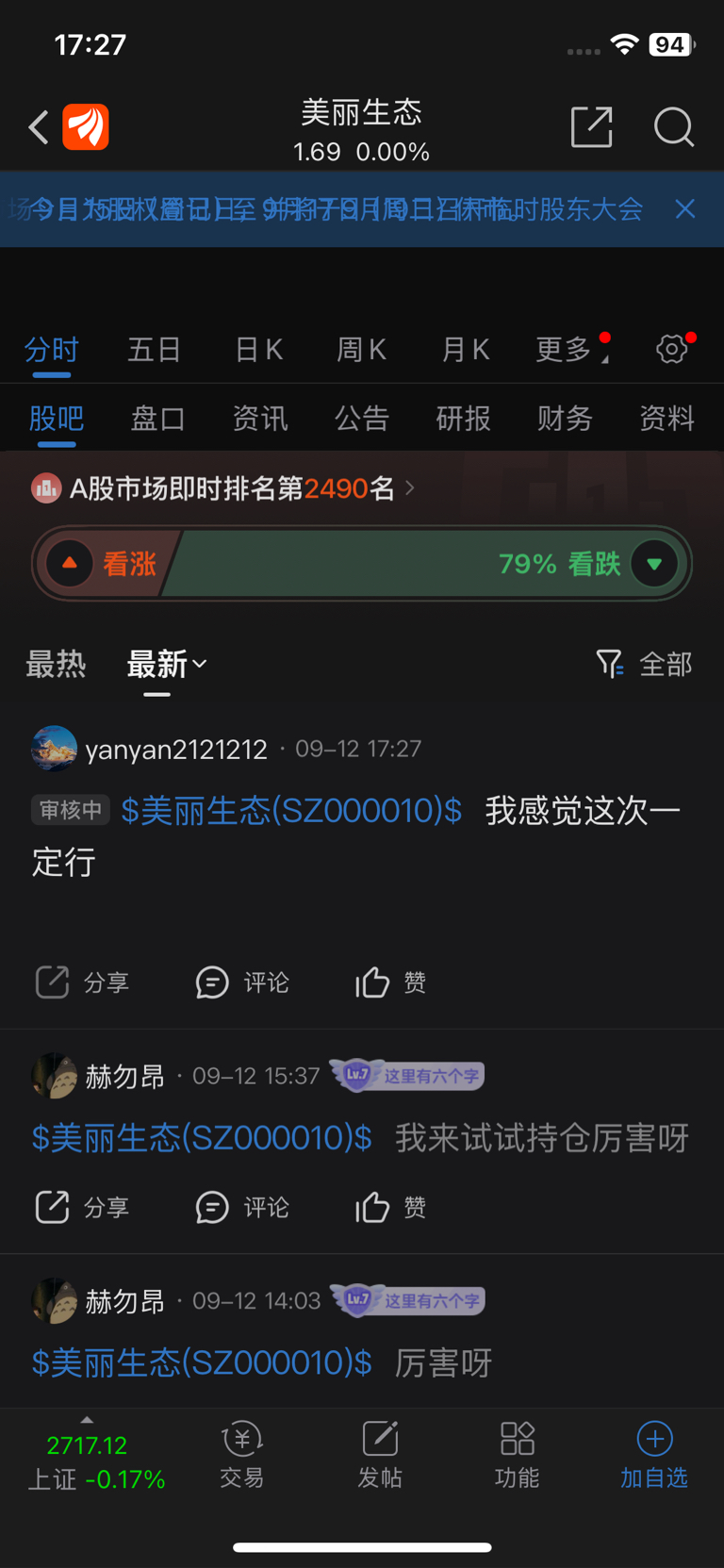The image size is (724, 1568).
Task: Switch to the 五日 chart tab
Action: (x=155, y=350)
